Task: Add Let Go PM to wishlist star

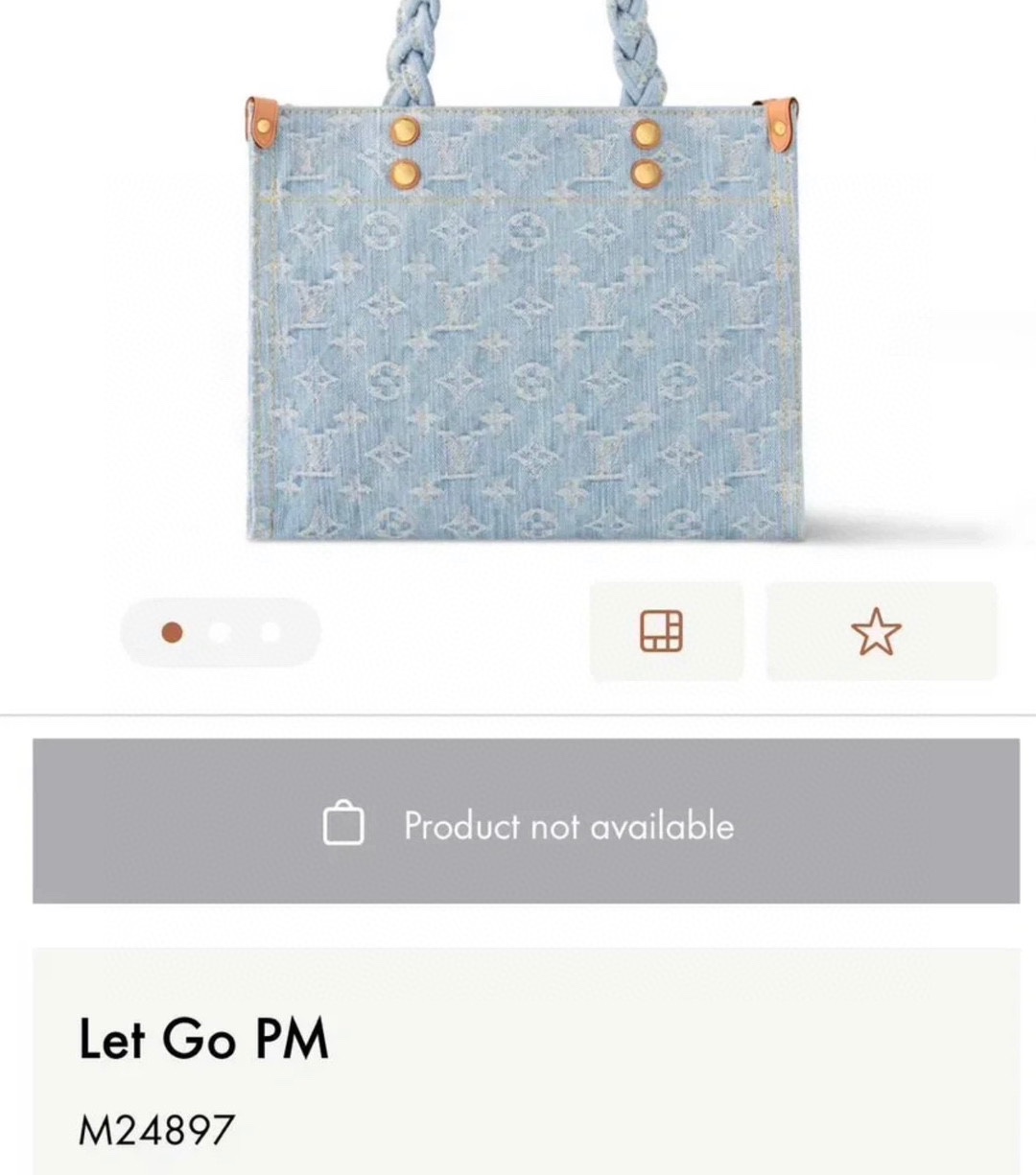Action: click(x=877, y=632)
